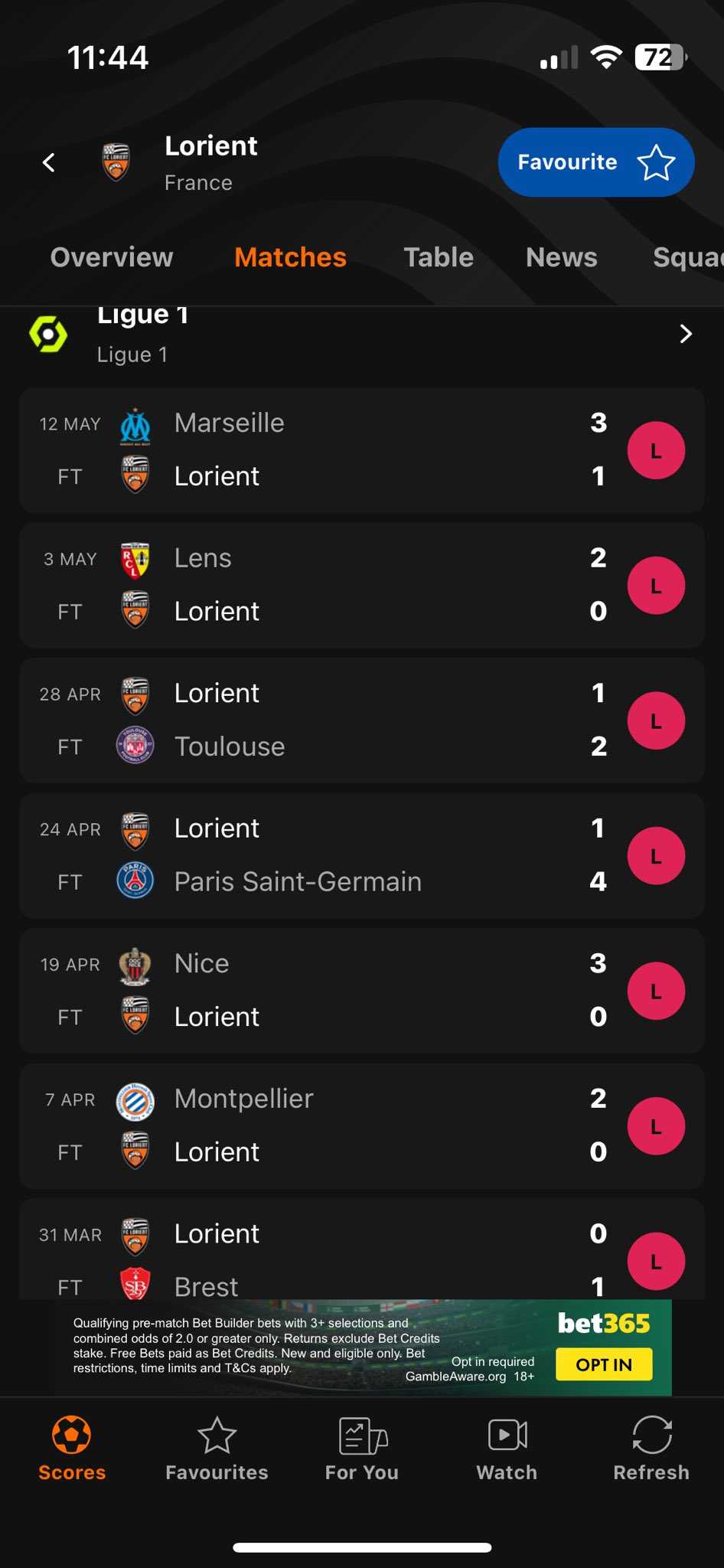724x1568 pixels.
Task: Switch to the Table tab
Action: (439, 257)
